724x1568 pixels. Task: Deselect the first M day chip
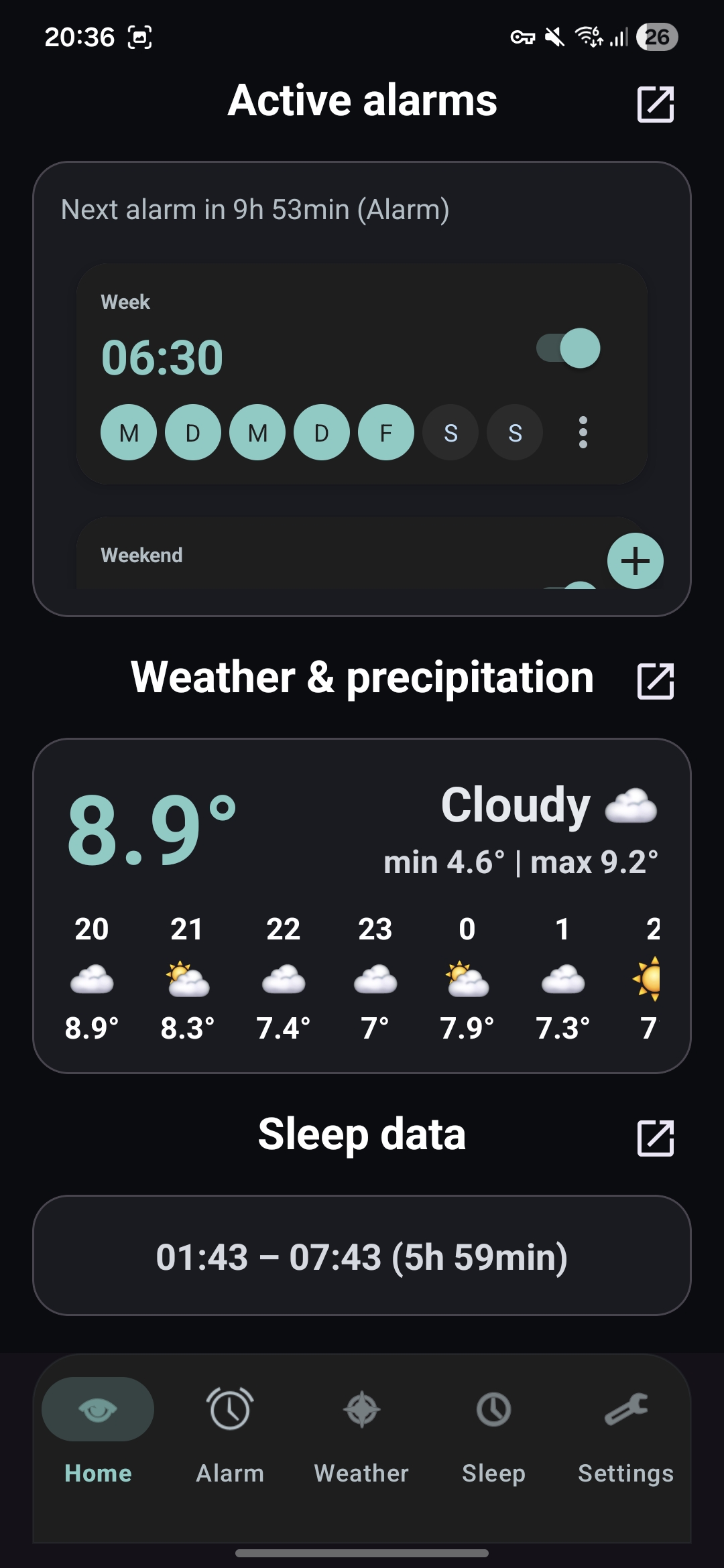click(x=129, y=432)
